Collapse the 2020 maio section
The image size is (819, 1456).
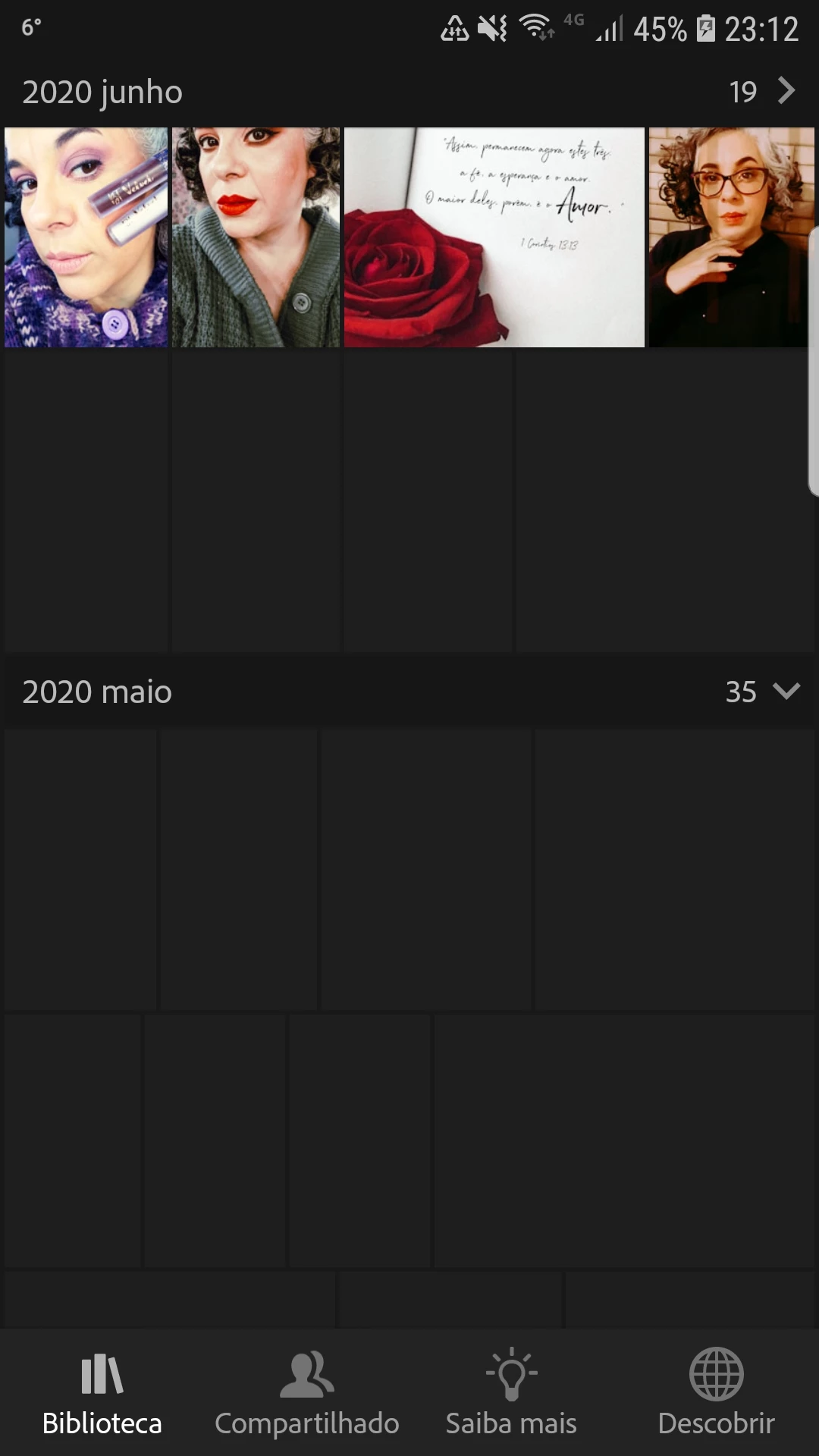(786, 691)
